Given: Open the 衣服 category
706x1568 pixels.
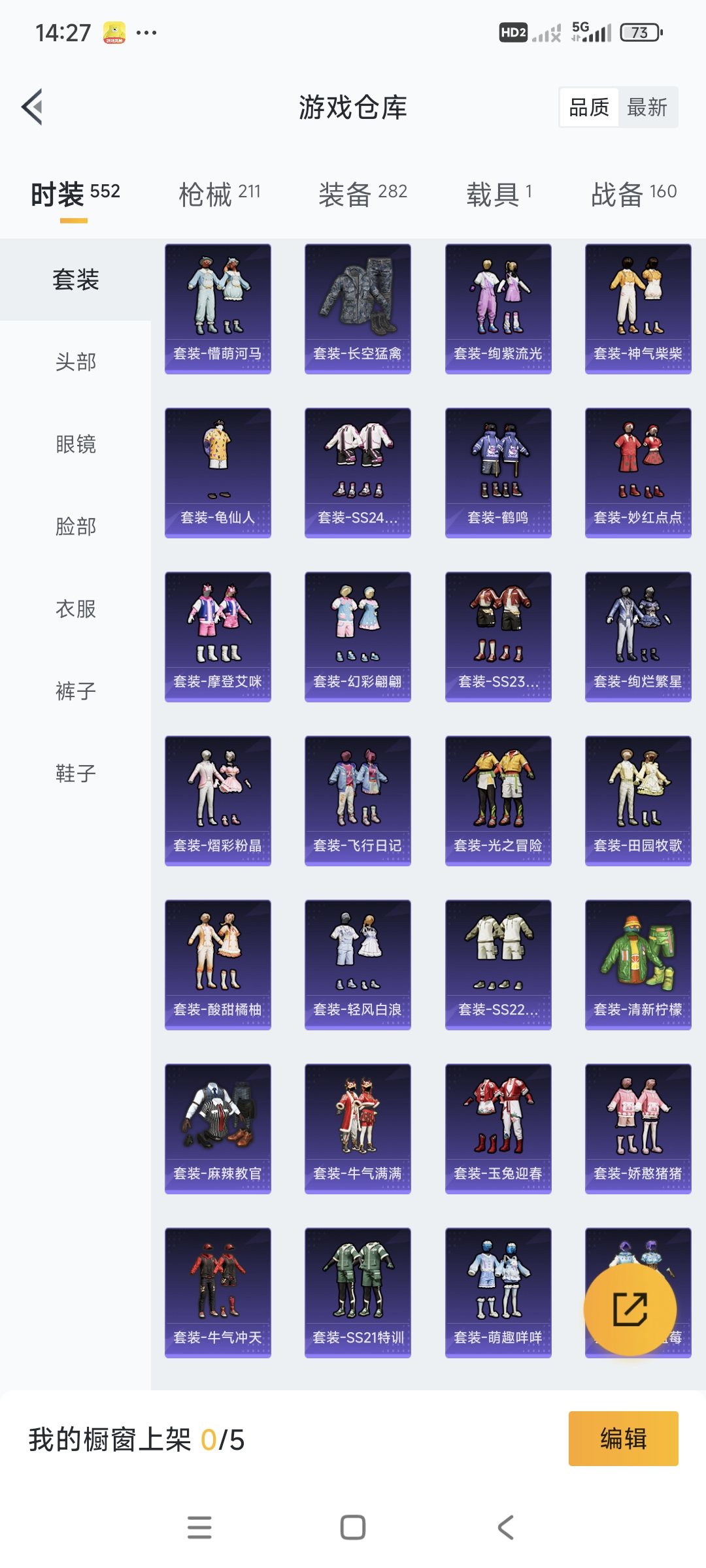Looking at the screenshot, I should coord(76,609).
